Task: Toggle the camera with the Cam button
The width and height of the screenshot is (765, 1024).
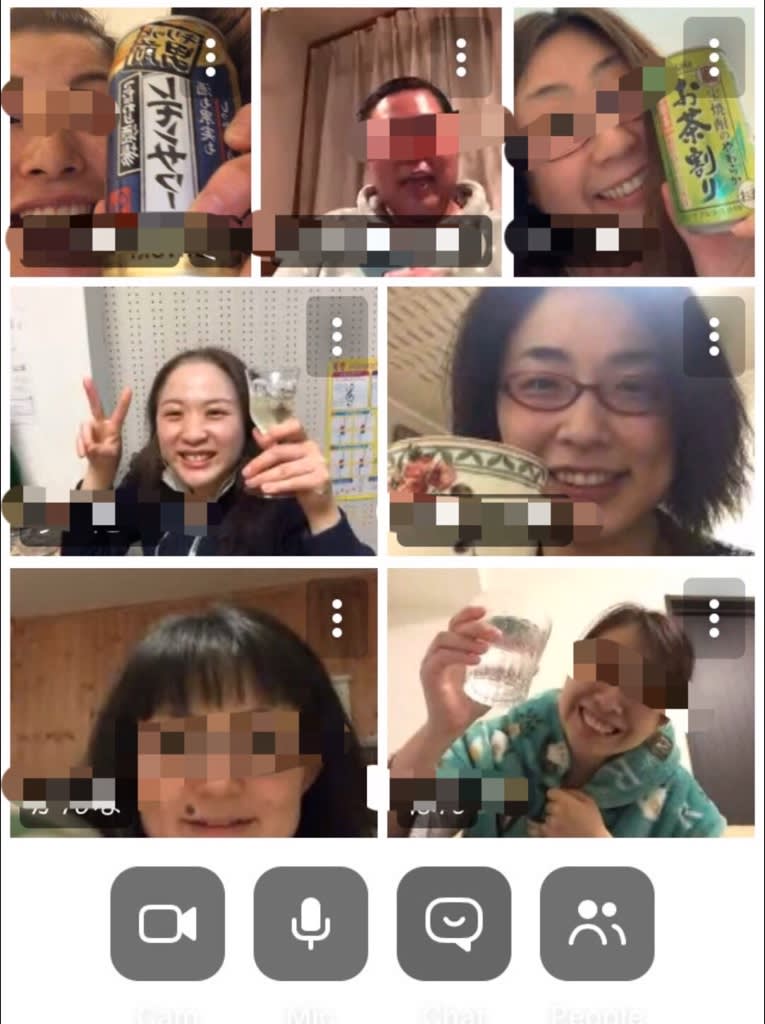Action: pos(167,923)
